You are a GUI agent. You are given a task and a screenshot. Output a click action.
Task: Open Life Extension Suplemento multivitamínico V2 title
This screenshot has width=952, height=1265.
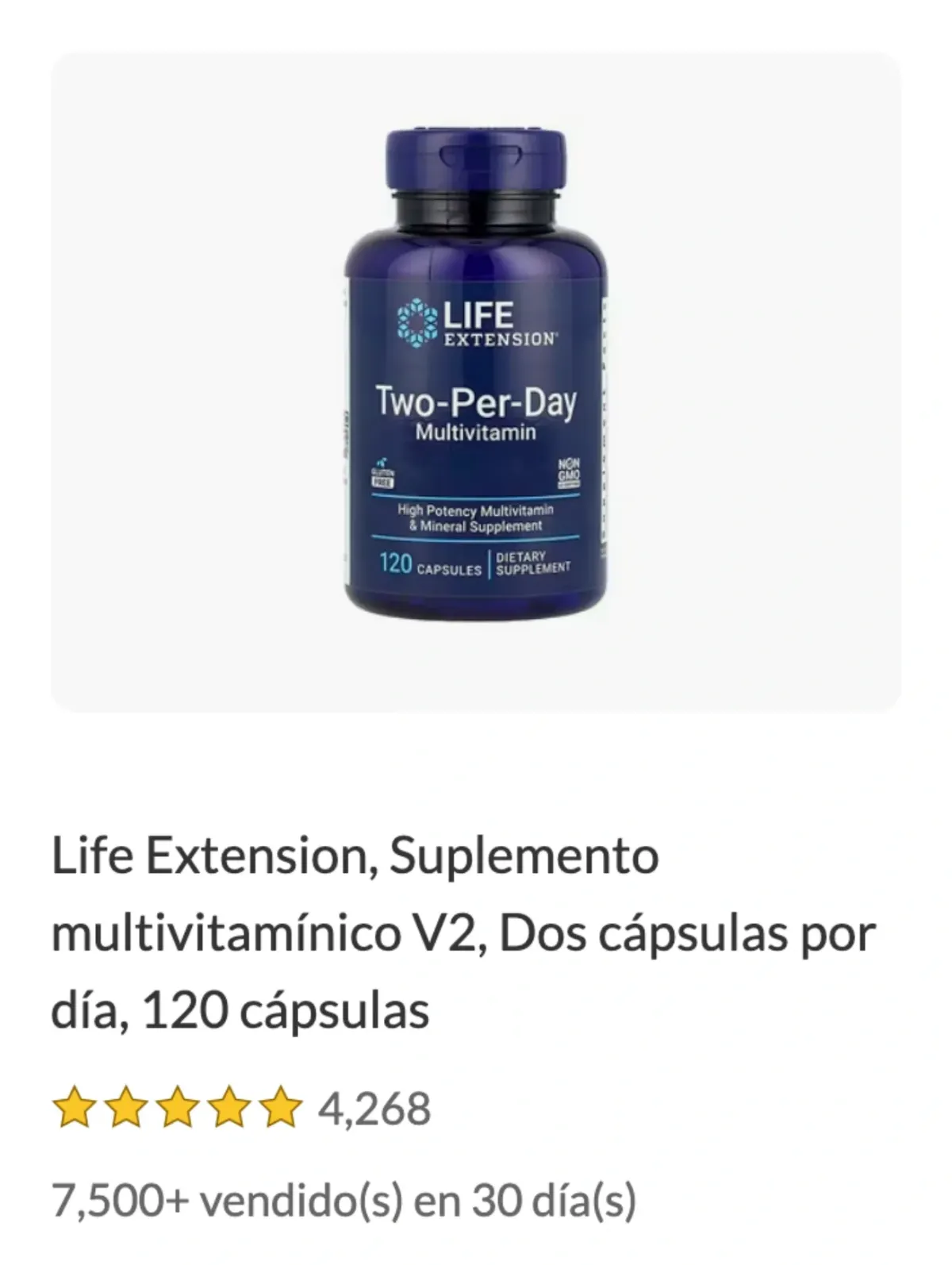click(463, 933)
